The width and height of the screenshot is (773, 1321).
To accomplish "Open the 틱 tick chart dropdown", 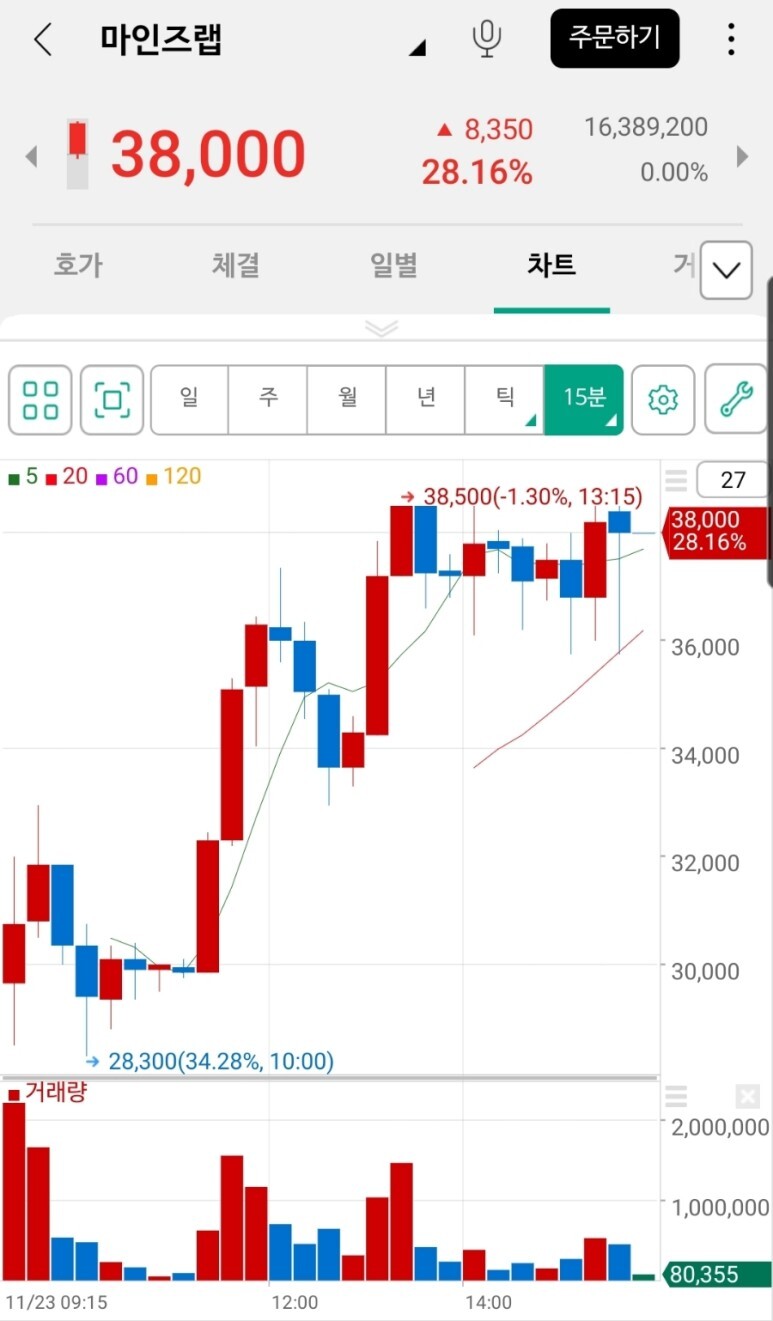I will click(505, 399).
